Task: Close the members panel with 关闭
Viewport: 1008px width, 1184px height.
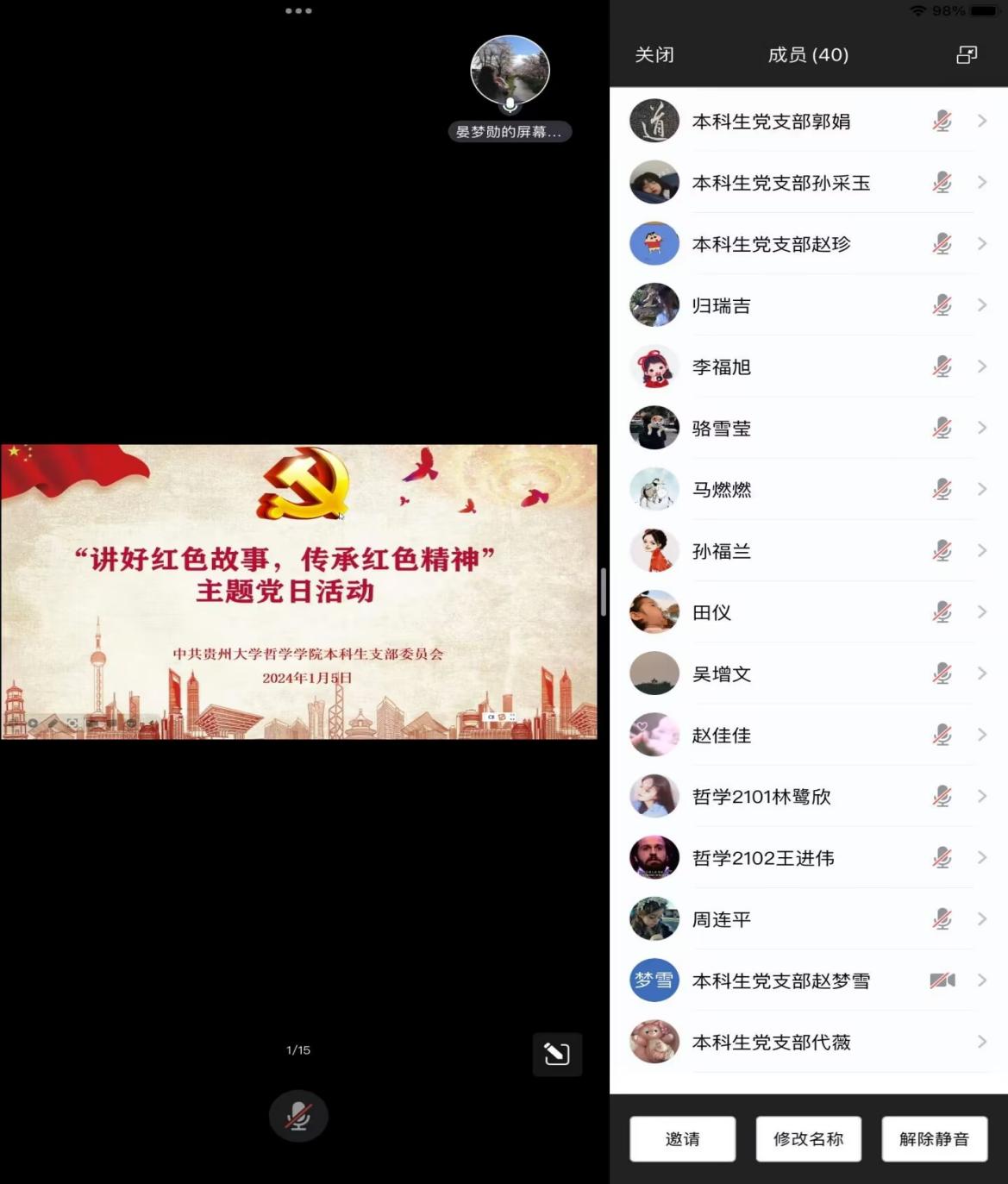Action: click(x=654, y=55)
